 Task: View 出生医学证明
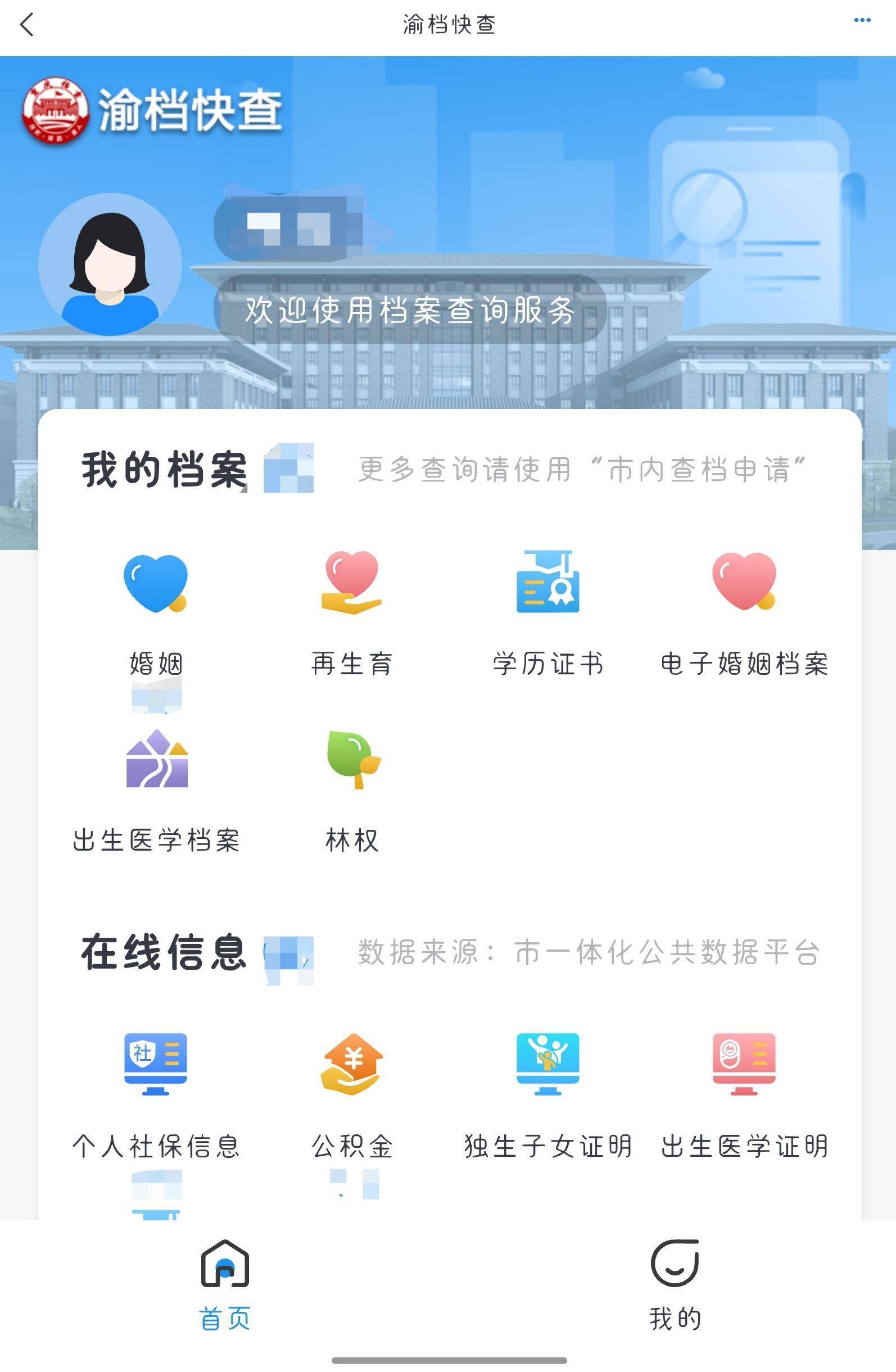pos(744,1092)
